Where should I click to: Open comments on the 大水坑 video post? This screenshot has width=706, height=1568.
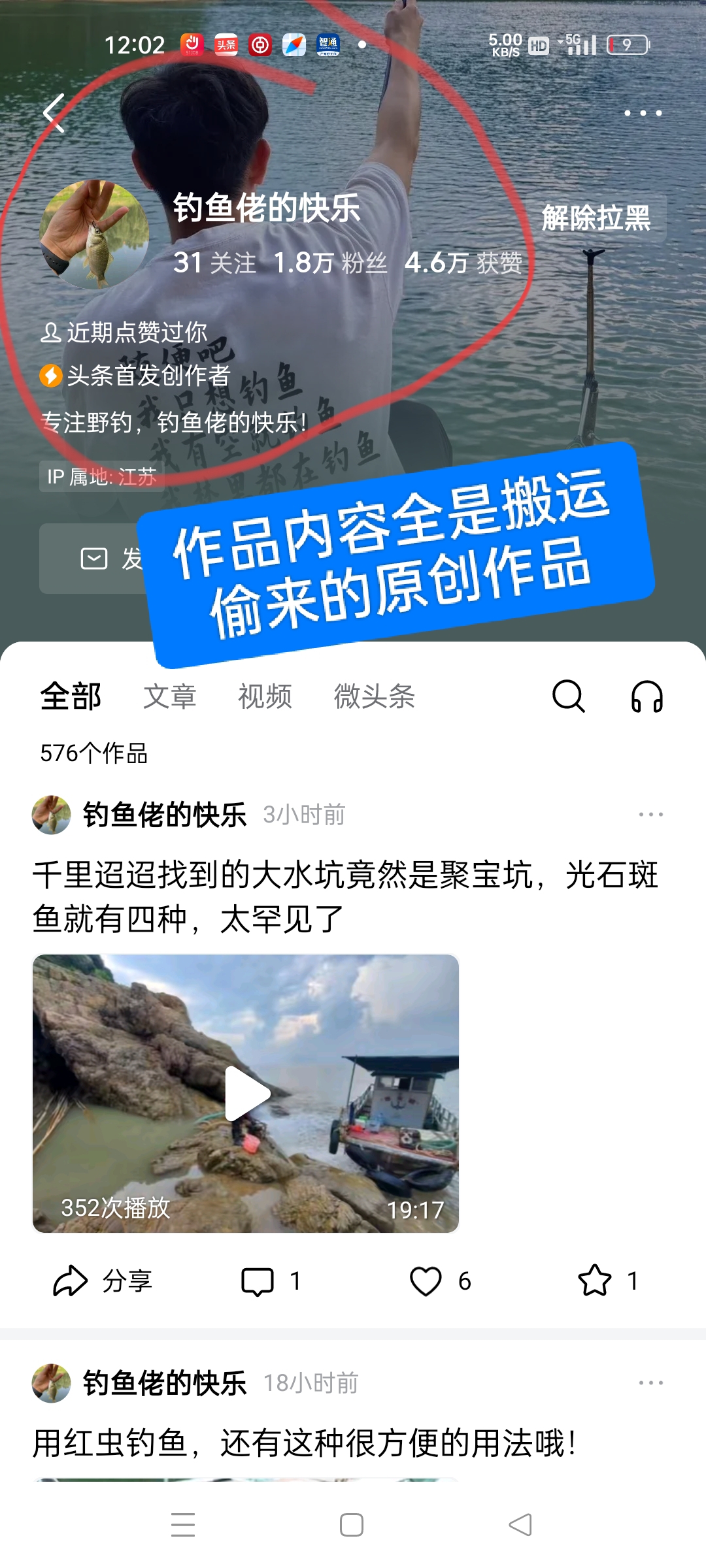(x=271, y=1281)
